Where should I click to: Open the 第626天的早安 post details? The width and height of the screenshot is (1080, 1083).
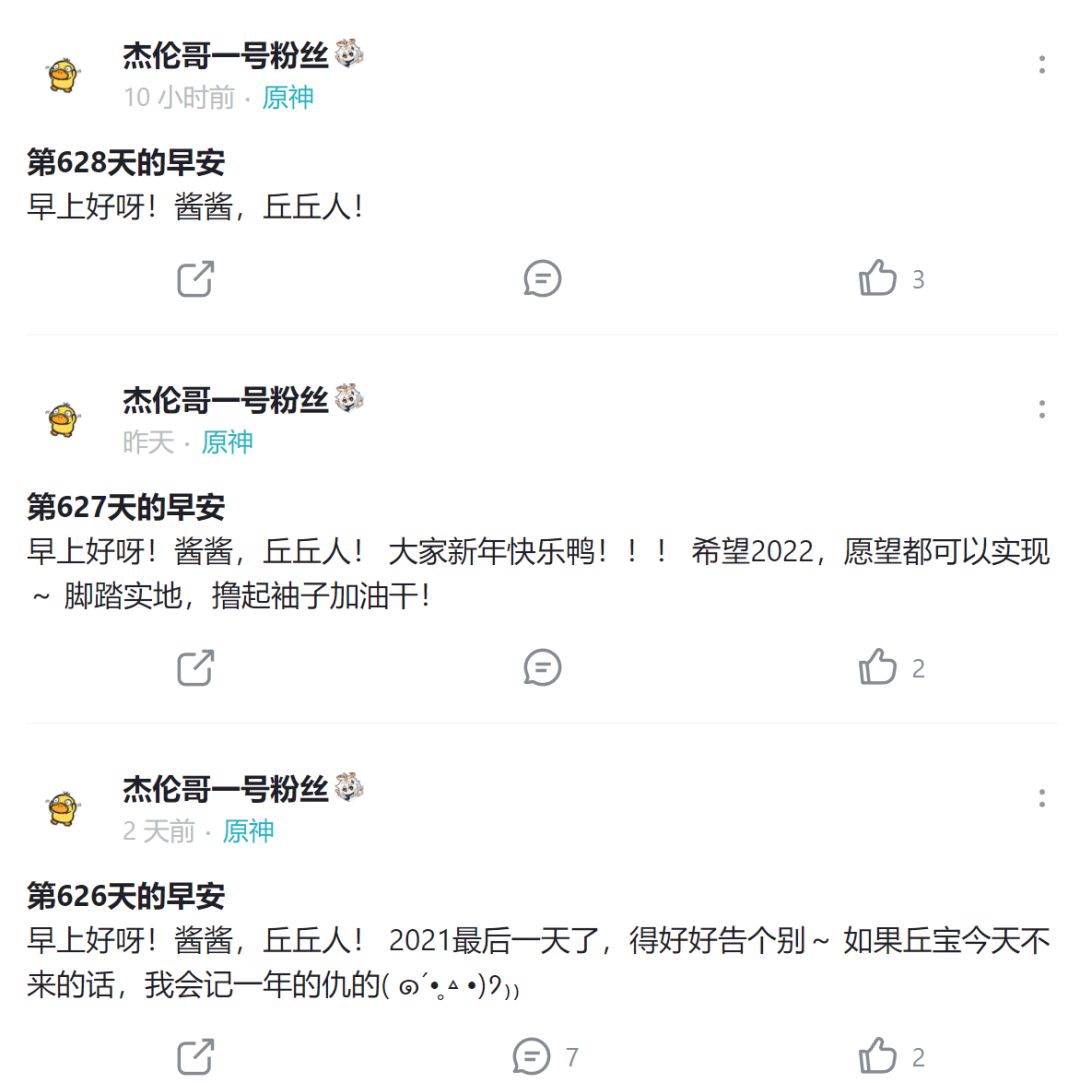126,896
